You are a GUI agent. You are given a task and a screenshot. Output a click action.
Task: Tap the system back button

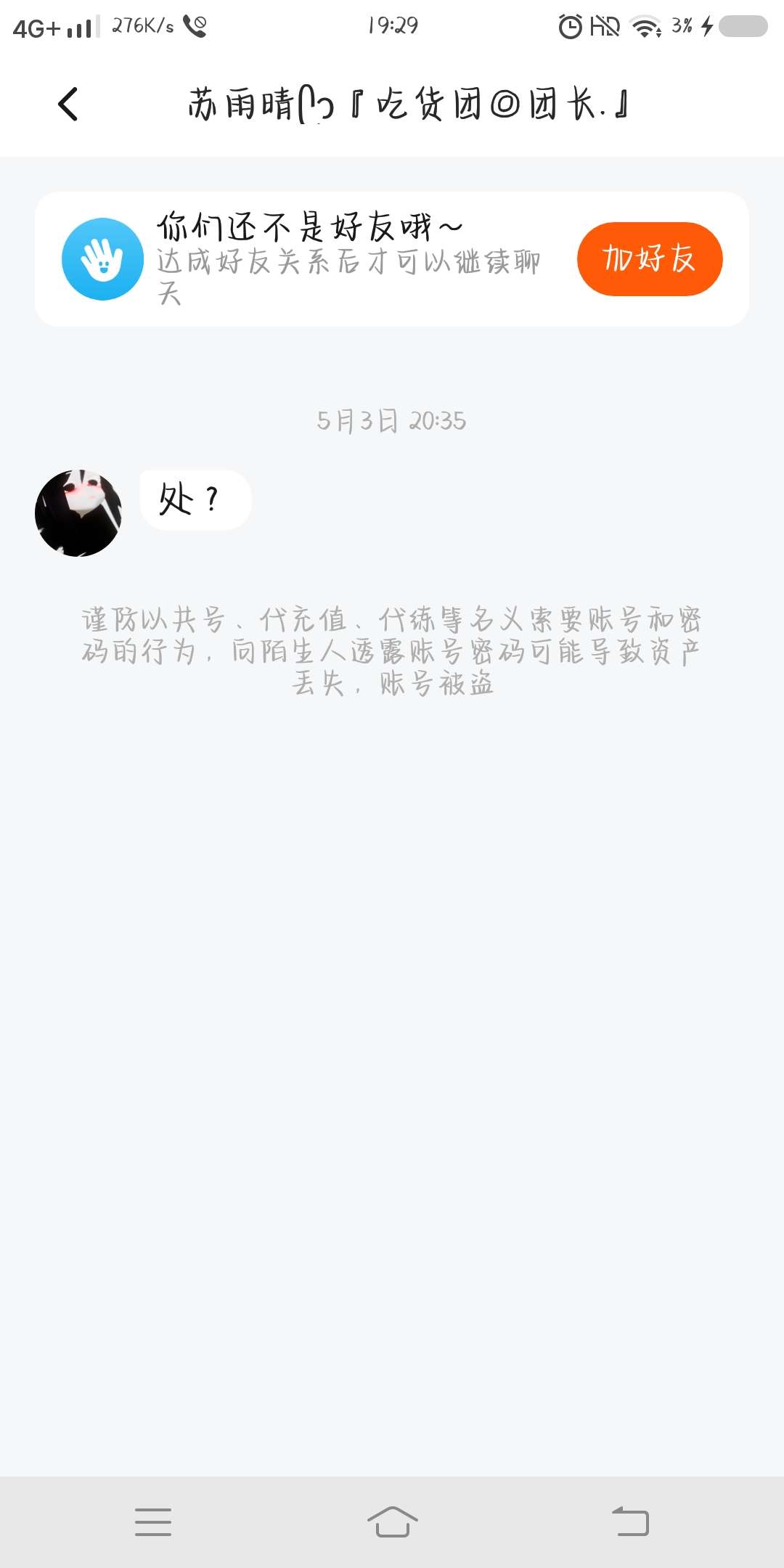(630, 1522)
